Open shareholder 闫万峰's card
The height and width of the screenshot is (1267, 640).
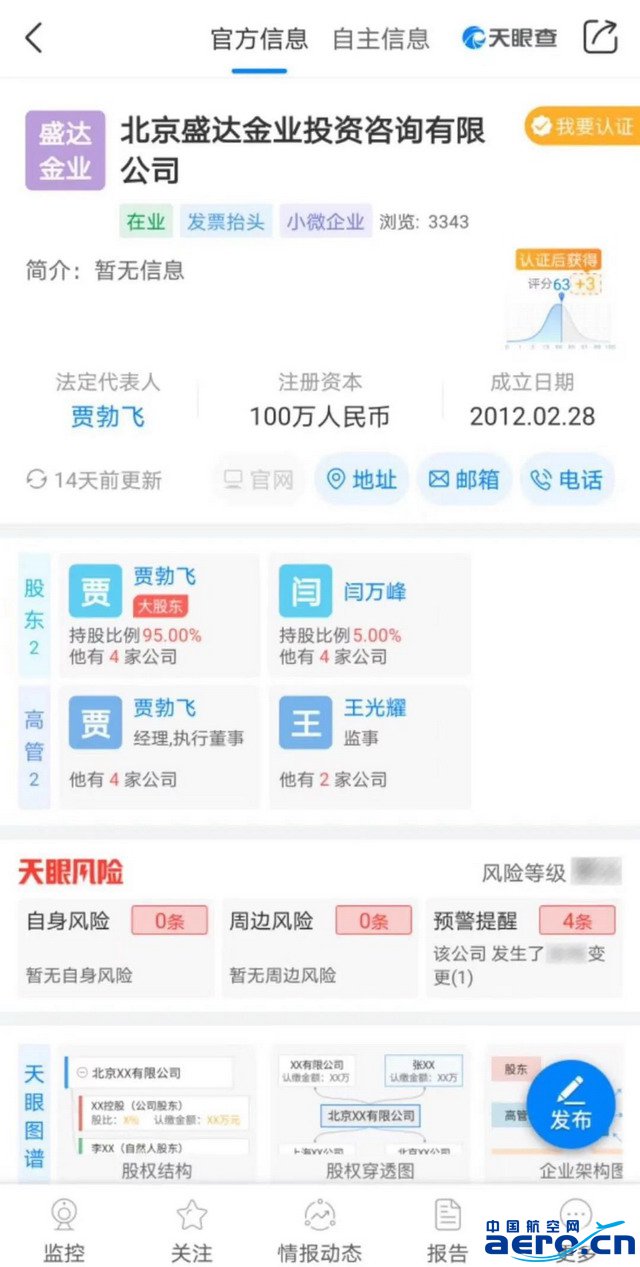(370, 614)
